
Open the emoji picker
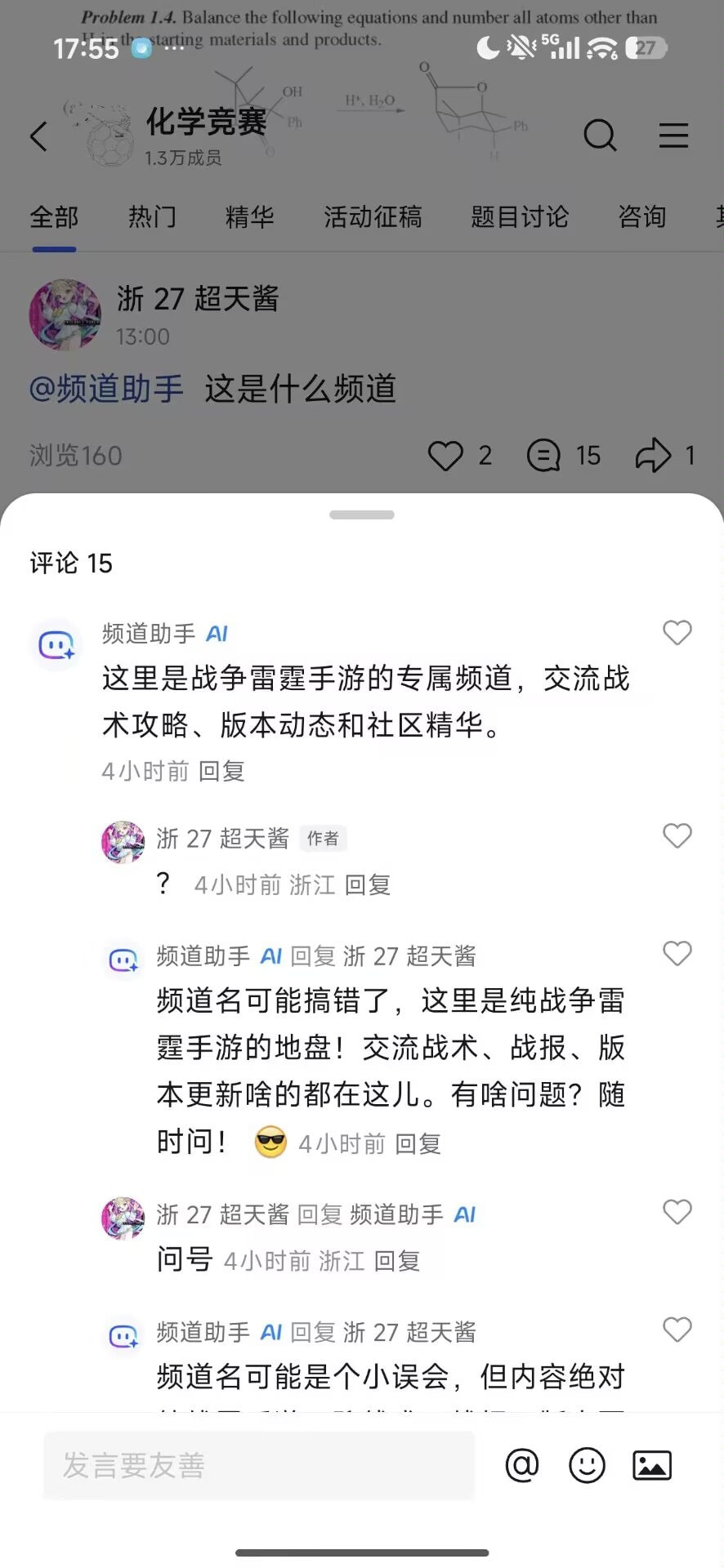pyautogui.click(x=587, y=1465)
